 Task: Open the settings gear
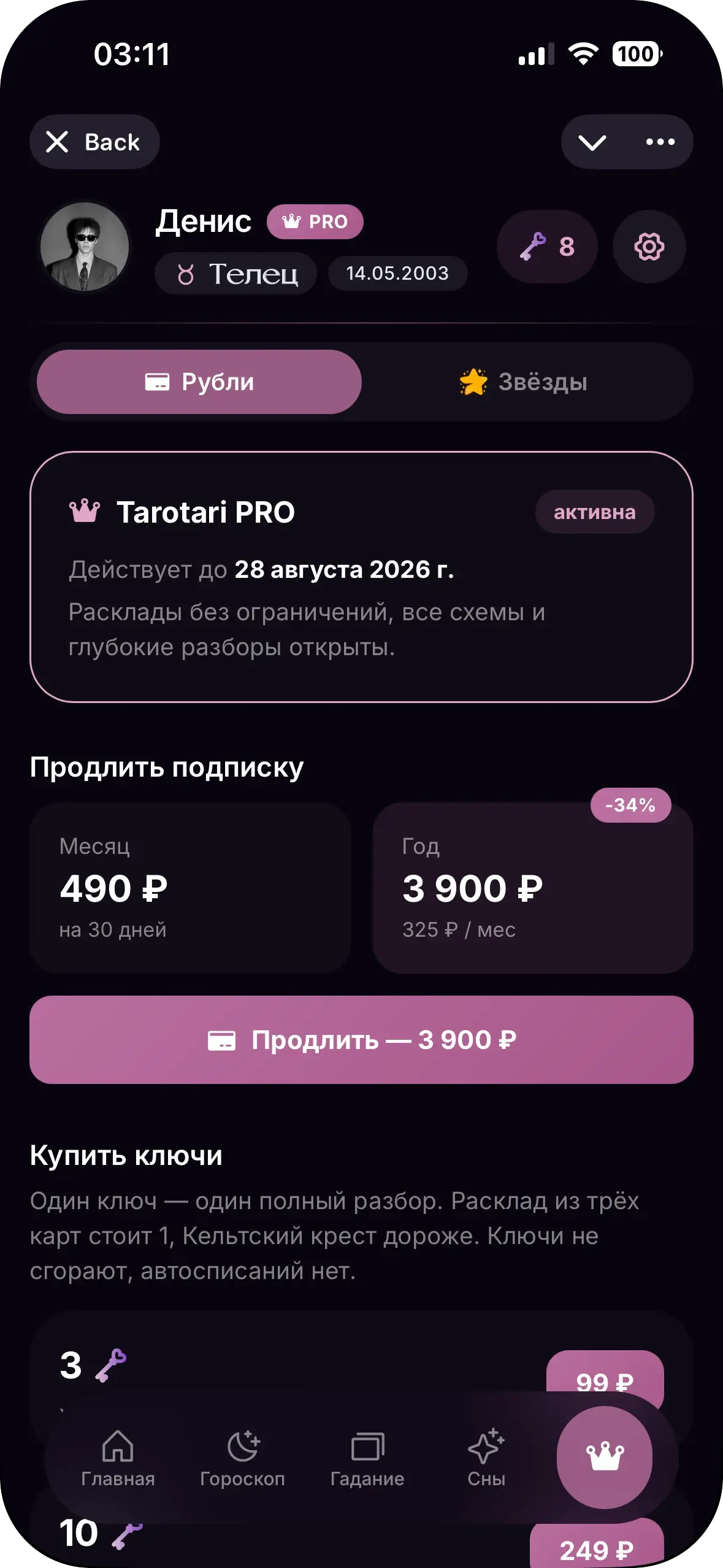649,247
